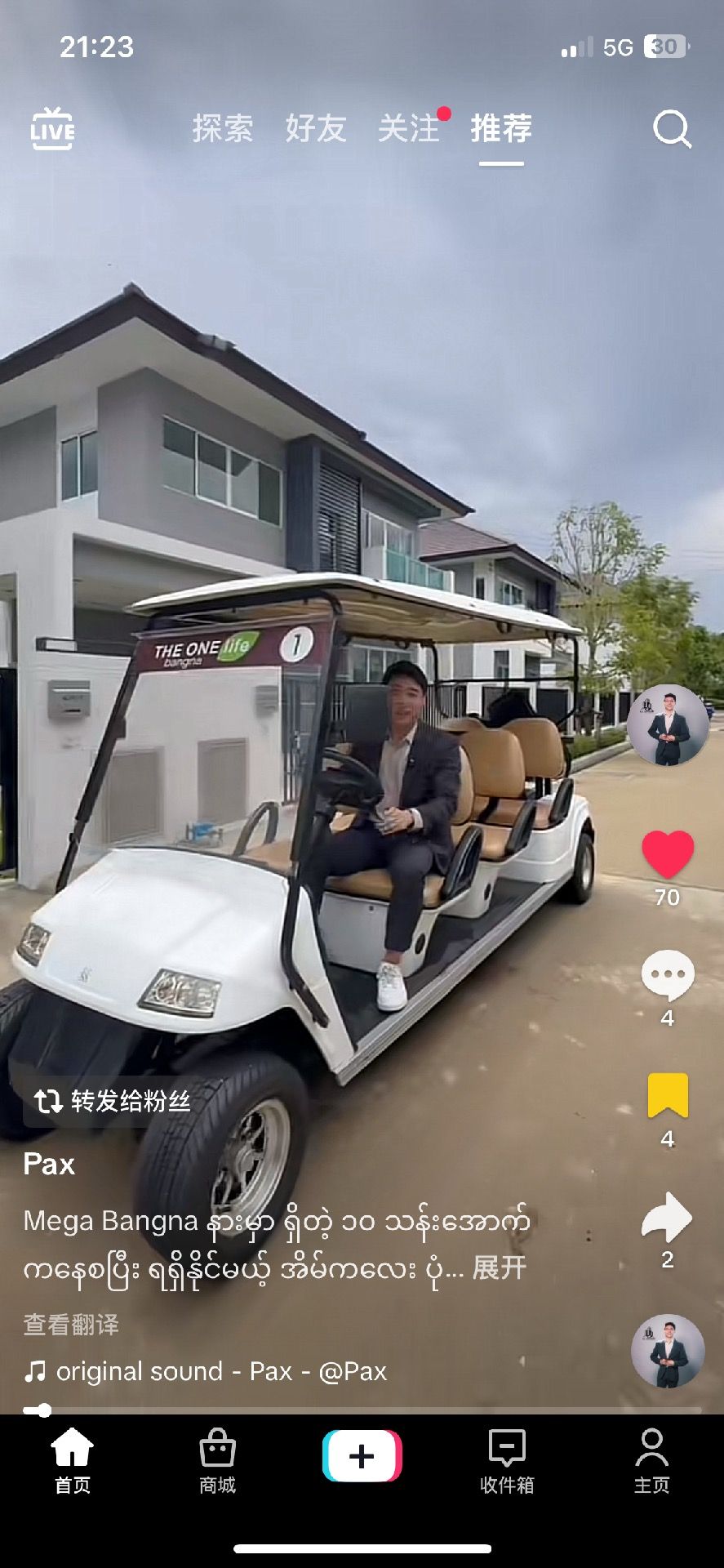Like the video with the heart icon
The height and width of the screenshot is (1568, 724).
click(668, 854)
